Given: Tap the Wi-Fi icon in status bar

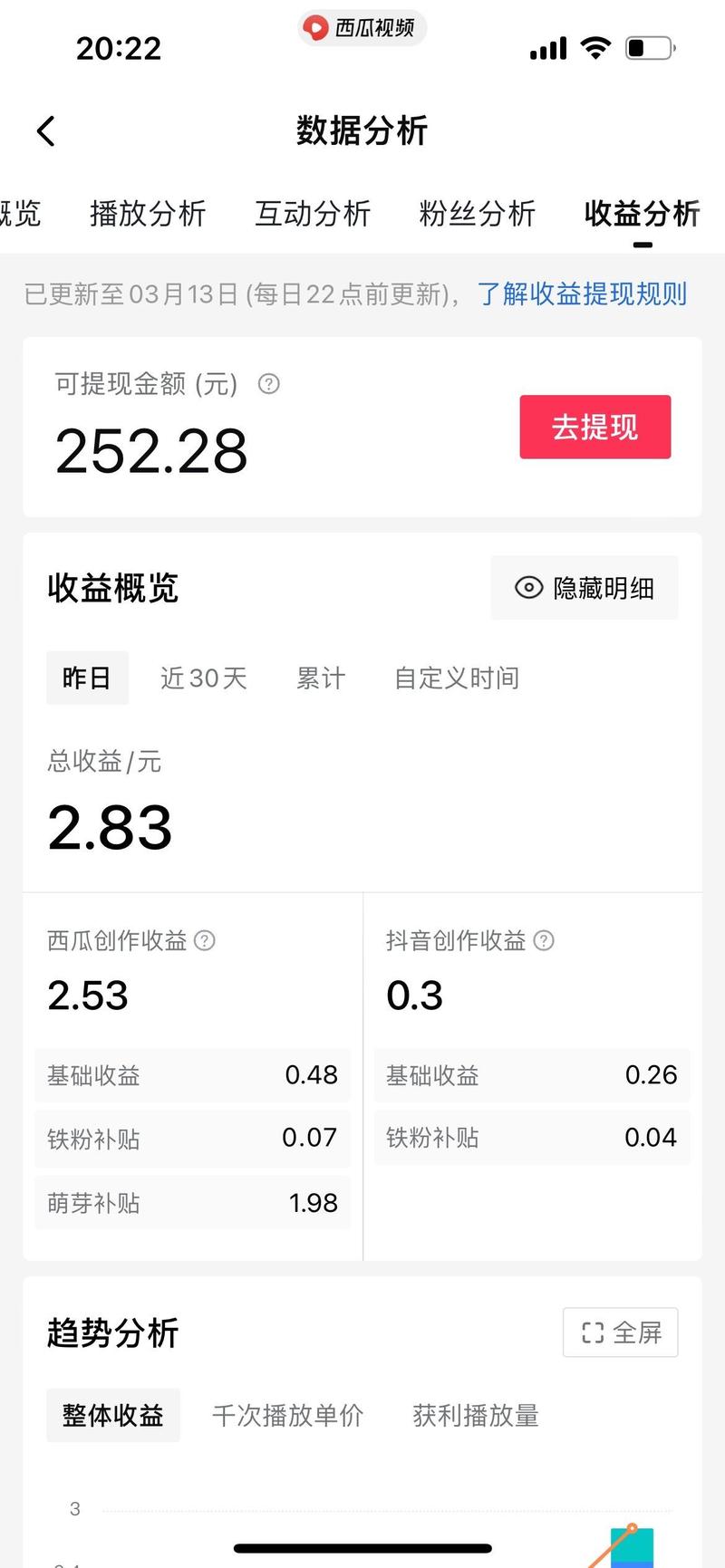Looking at the screenshot, I should pos(595,48).
